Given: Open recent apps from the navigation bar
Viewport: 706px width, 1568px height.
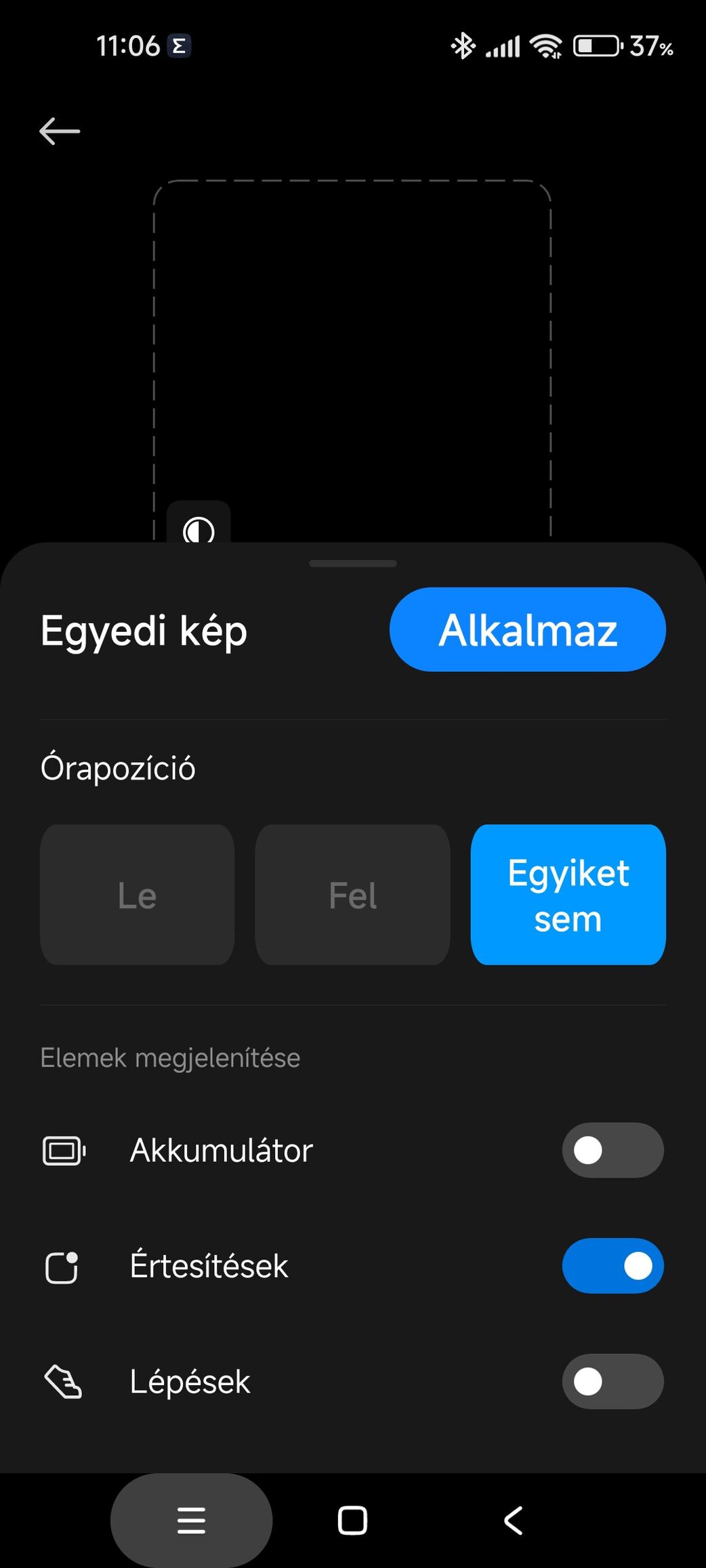Looking at the screenshot, I should click(x=191, y=1521).
